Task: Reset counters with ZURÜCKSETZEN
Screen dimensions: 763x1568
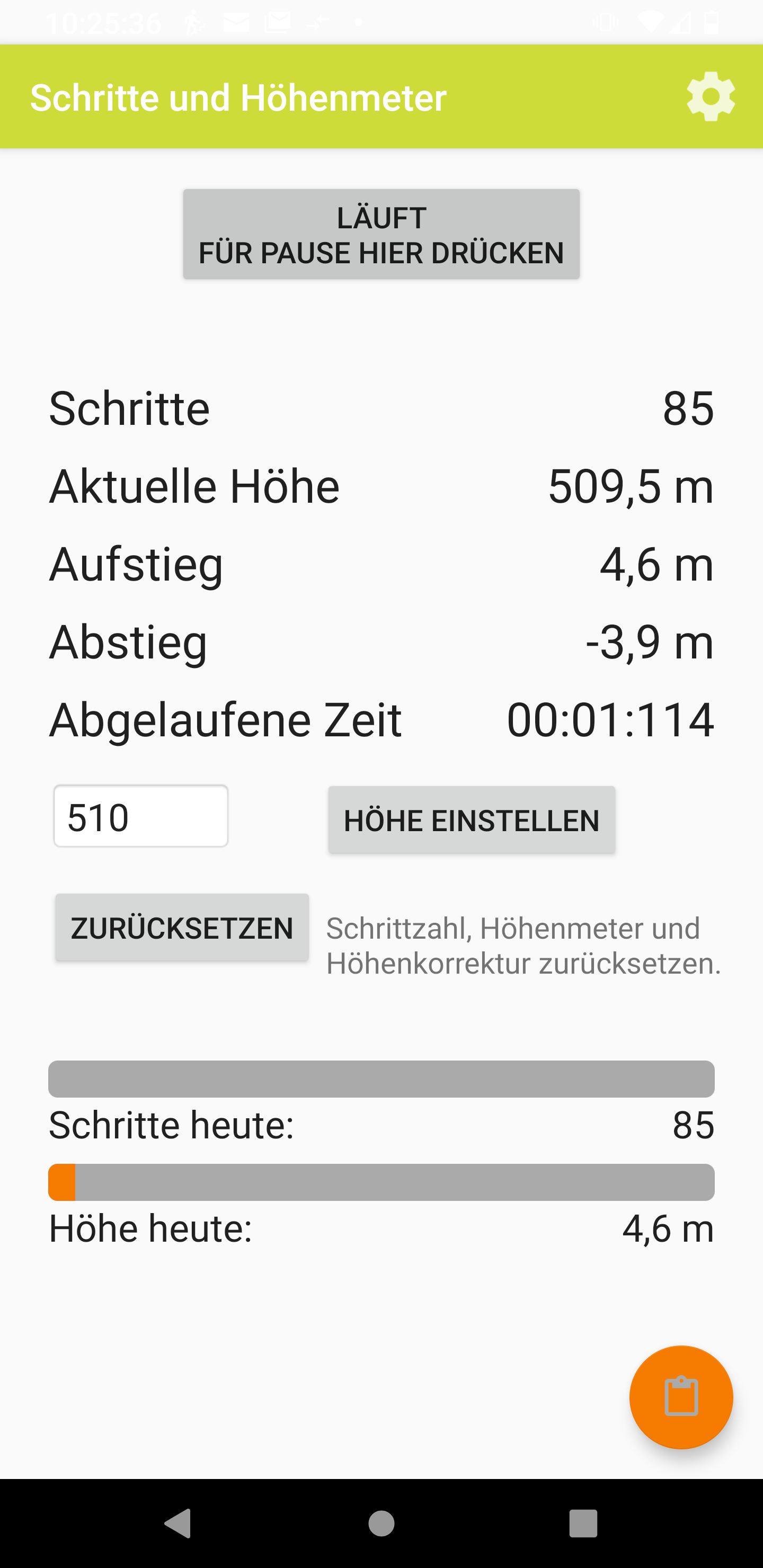Action: [x=181, y=928]
